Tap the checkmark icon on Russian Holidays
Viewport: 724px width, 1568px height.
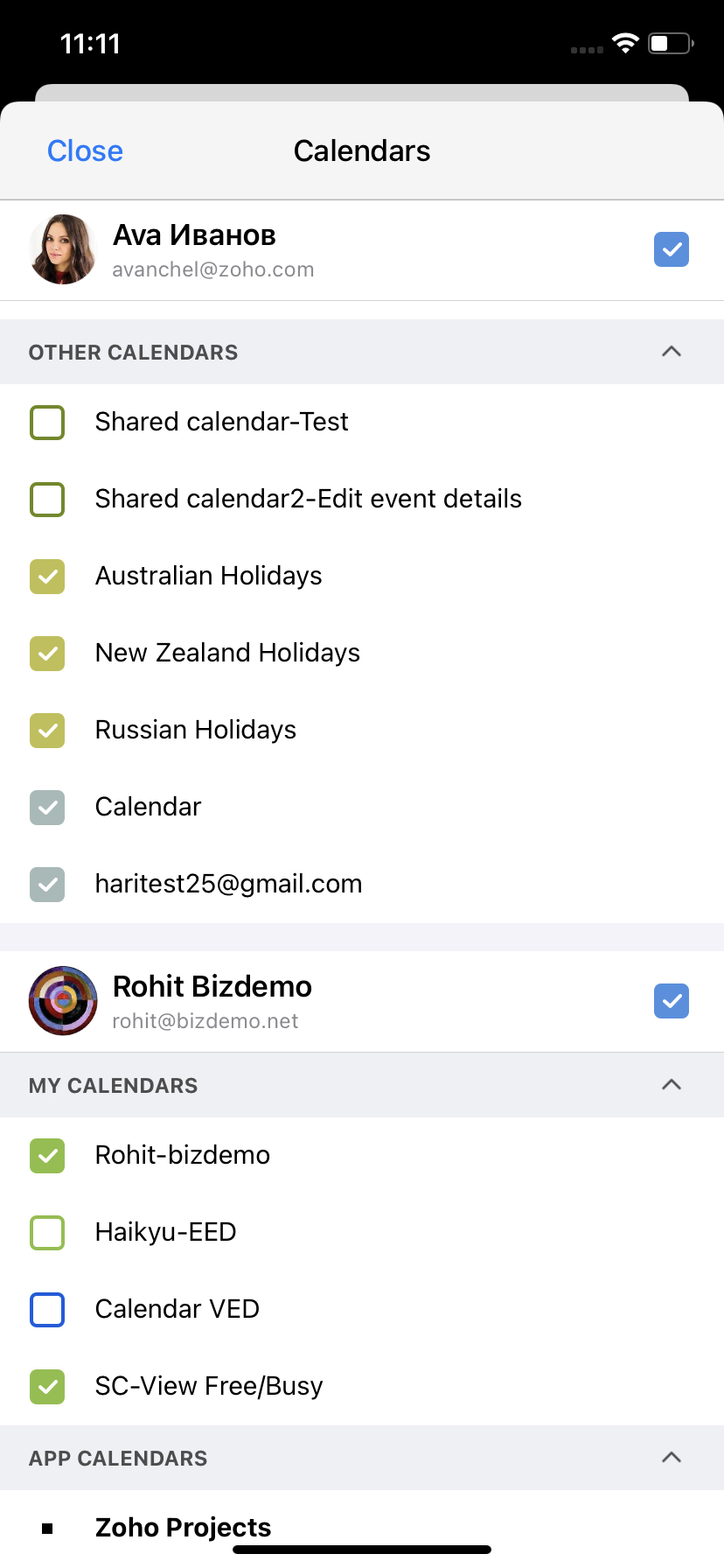47,731
